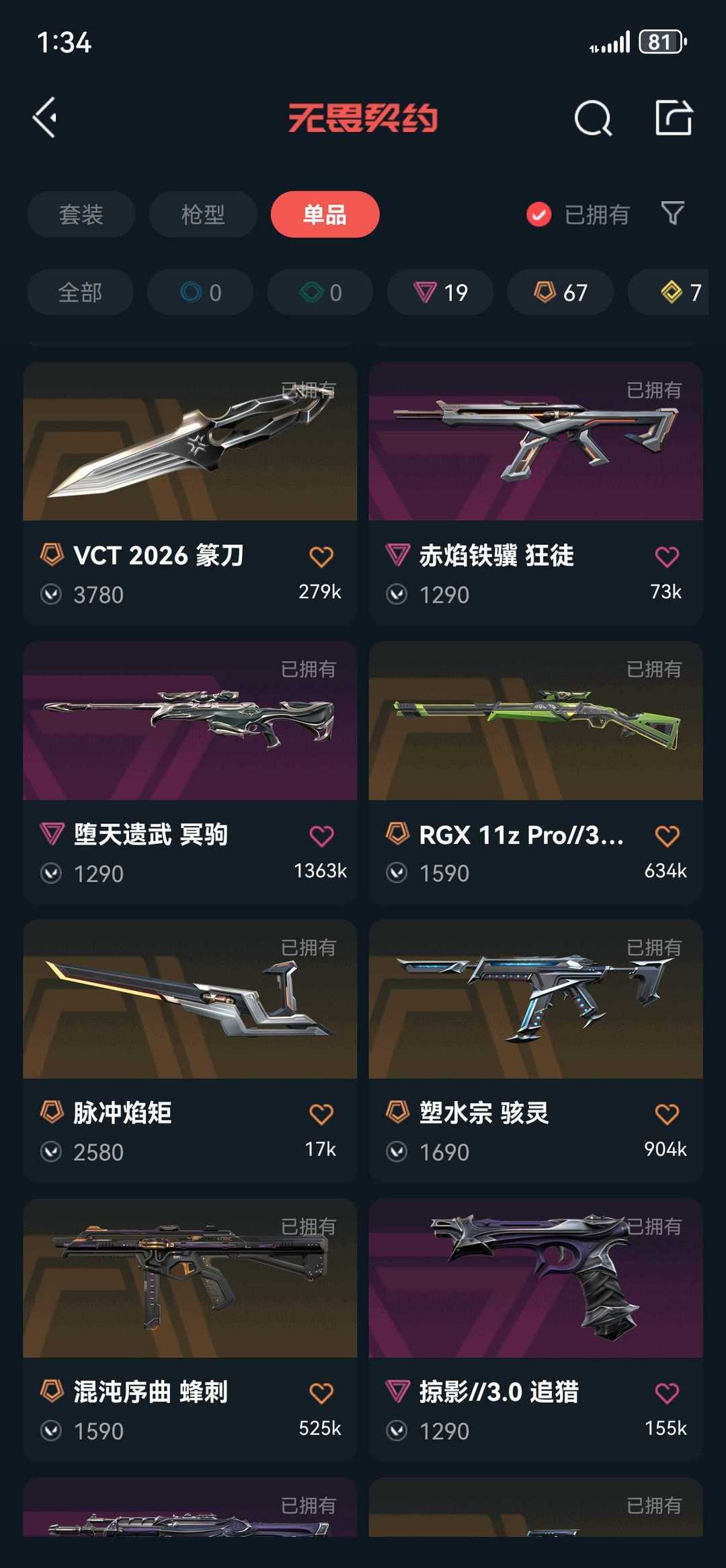Favorite the RGX 11z Pro skin
Image resolution: width=726 pixels, height=1568 pixels.
[667, 836]
